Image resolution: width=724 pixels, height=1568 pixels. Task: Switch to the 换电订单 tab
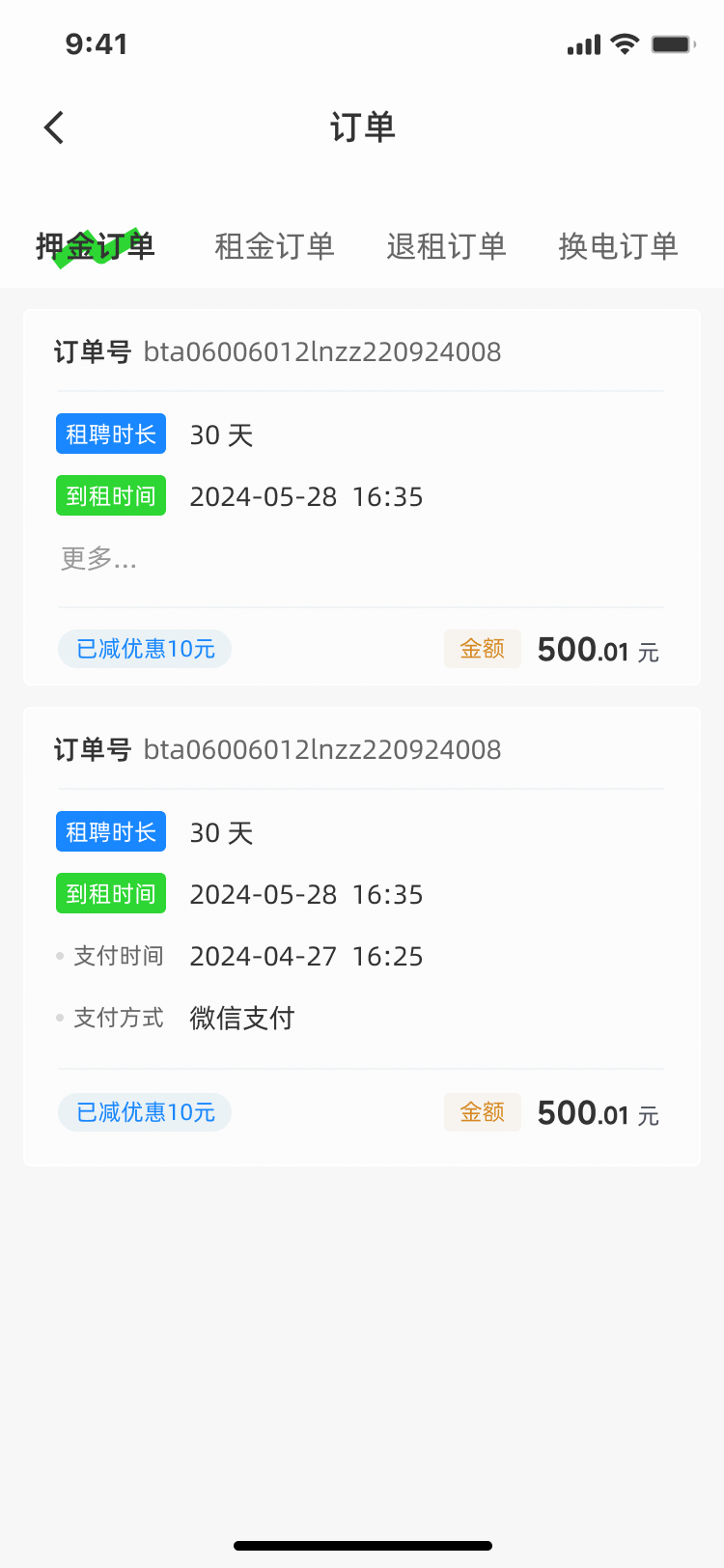point(618,246)
